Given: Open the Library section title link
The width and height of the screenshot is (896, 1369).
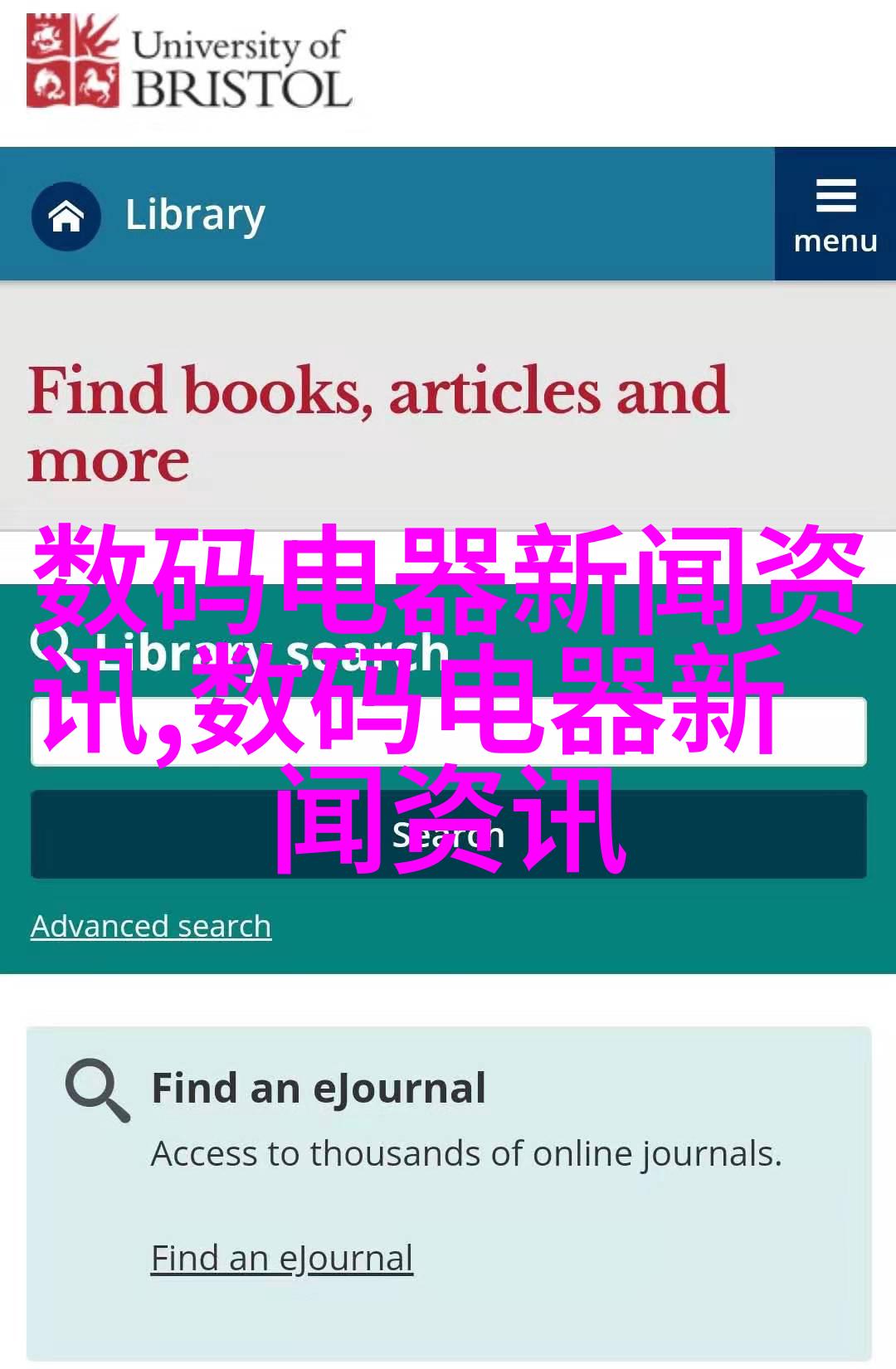Looking at the screenshot, I should 196,215.
